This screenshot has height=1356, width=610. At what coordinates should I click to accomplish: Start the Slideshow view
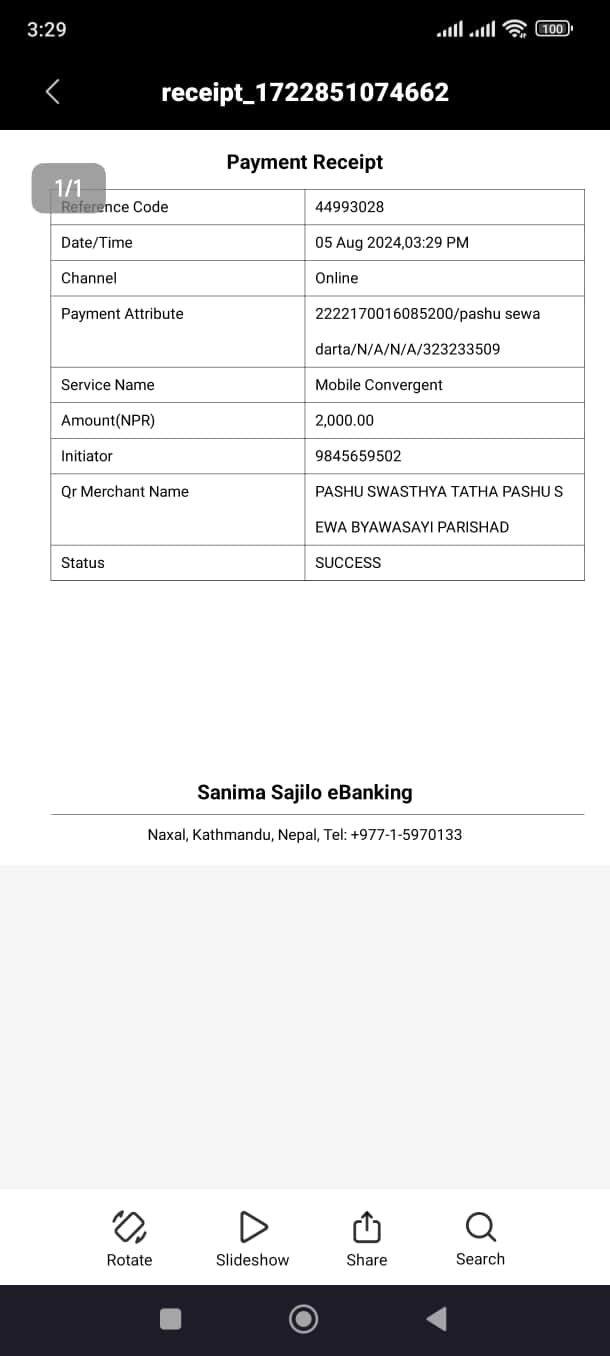pyautogui.click(x=253, y=1239)
